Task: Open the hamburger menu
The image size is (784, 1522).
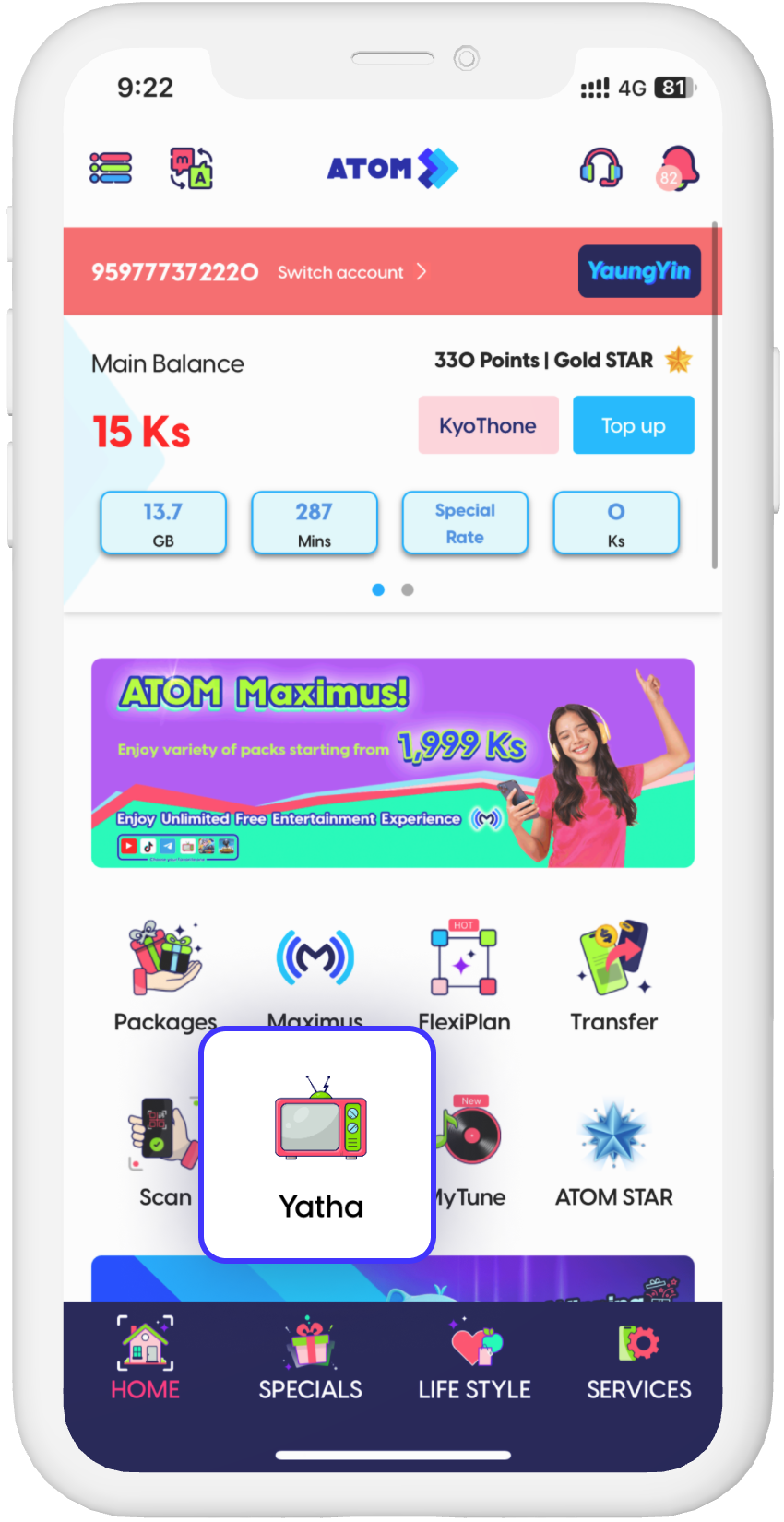Action: [x=111, y=168]
